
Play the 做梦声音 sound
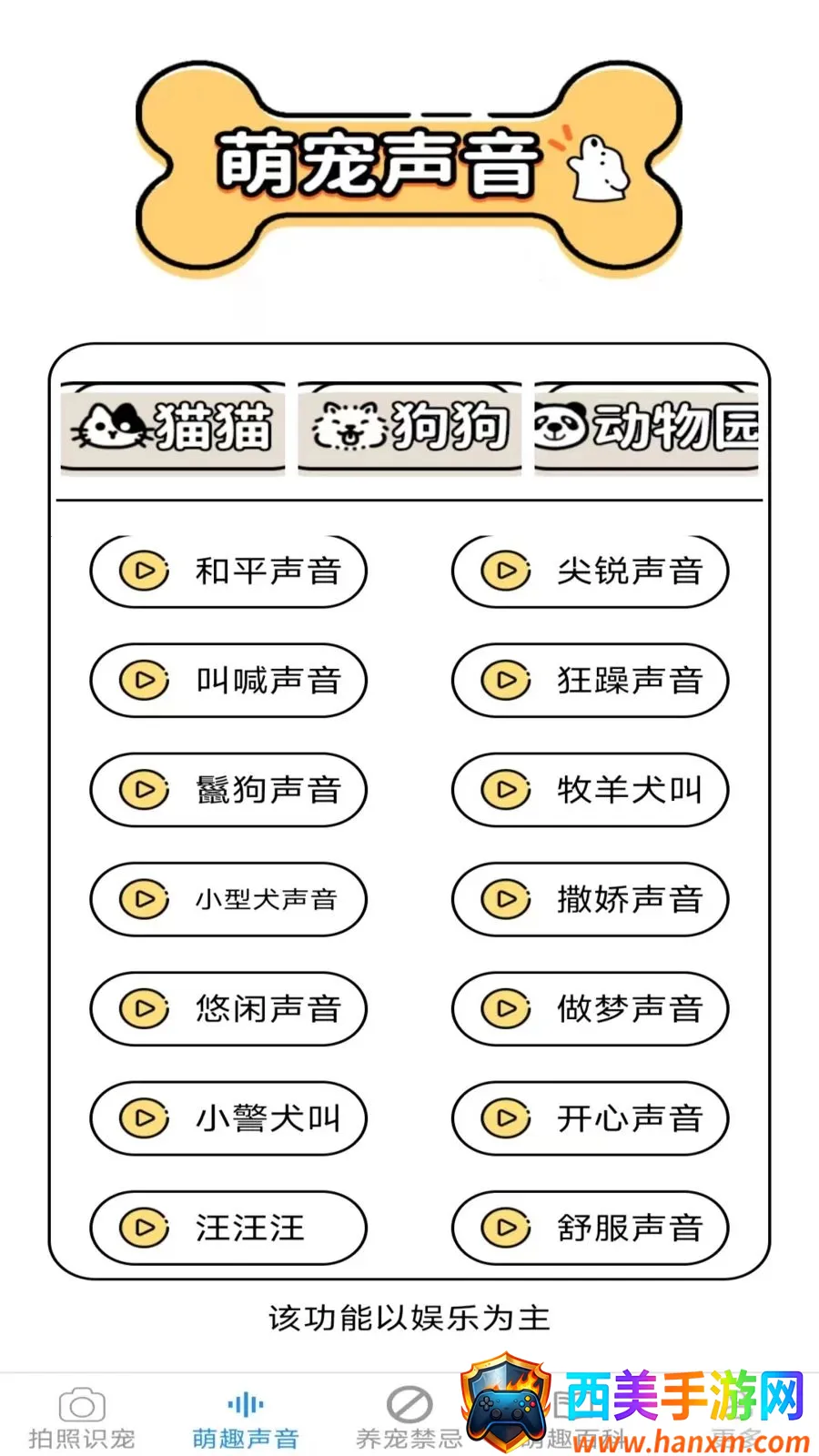[x=591, y=1009]
